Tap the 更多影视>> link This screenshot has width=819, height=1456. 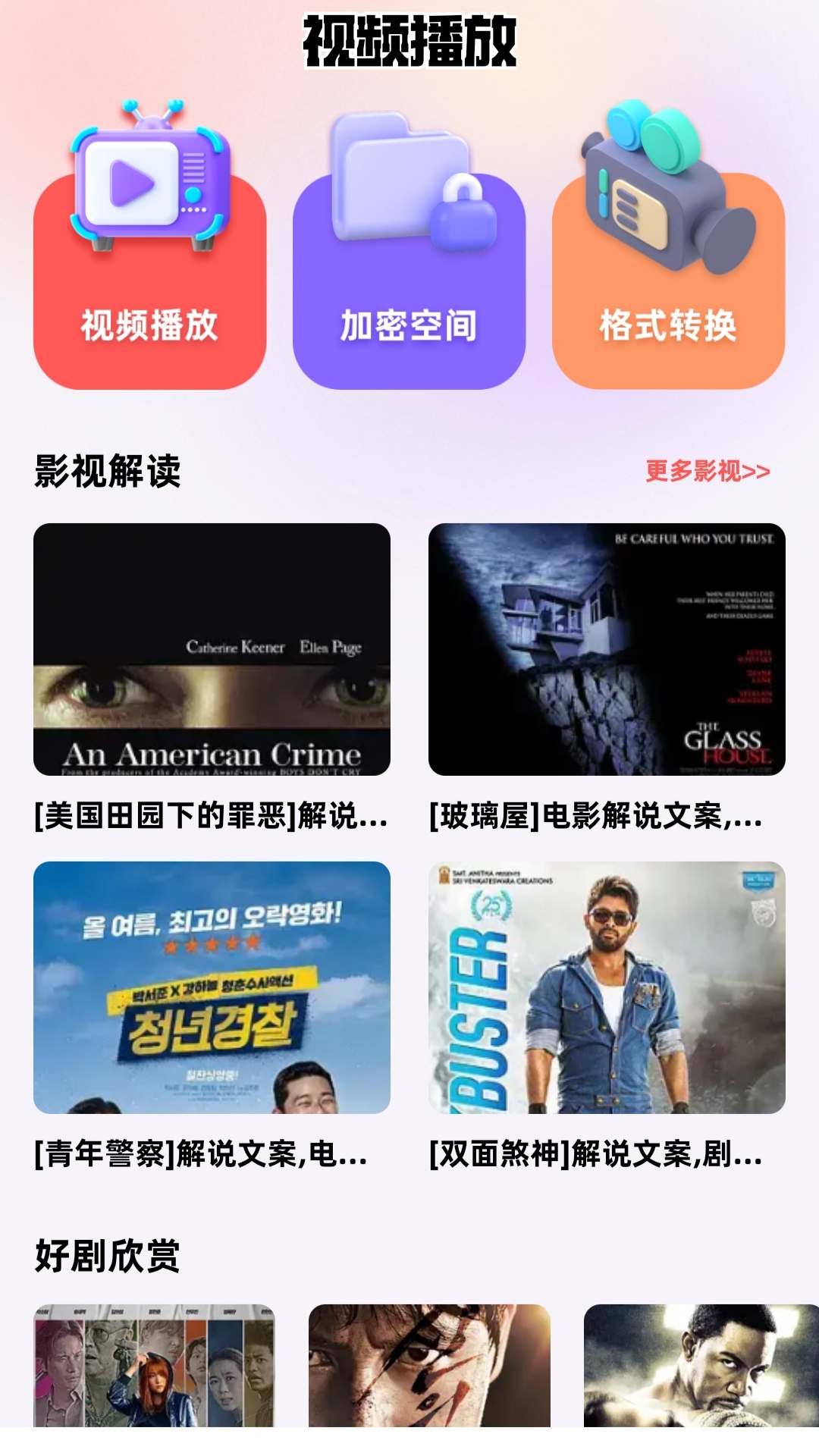point(707,471)
